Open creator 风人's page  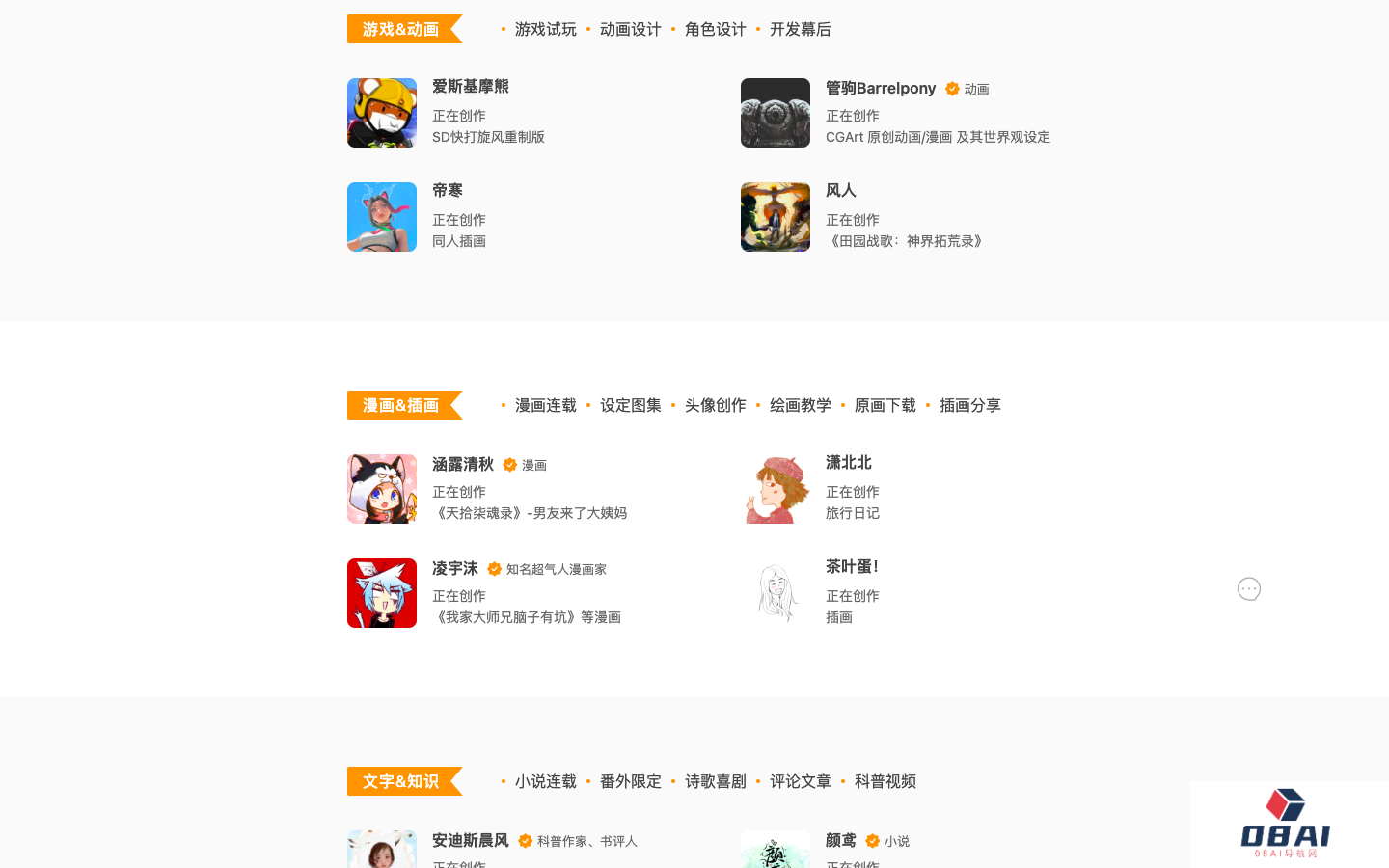(840, 191)
